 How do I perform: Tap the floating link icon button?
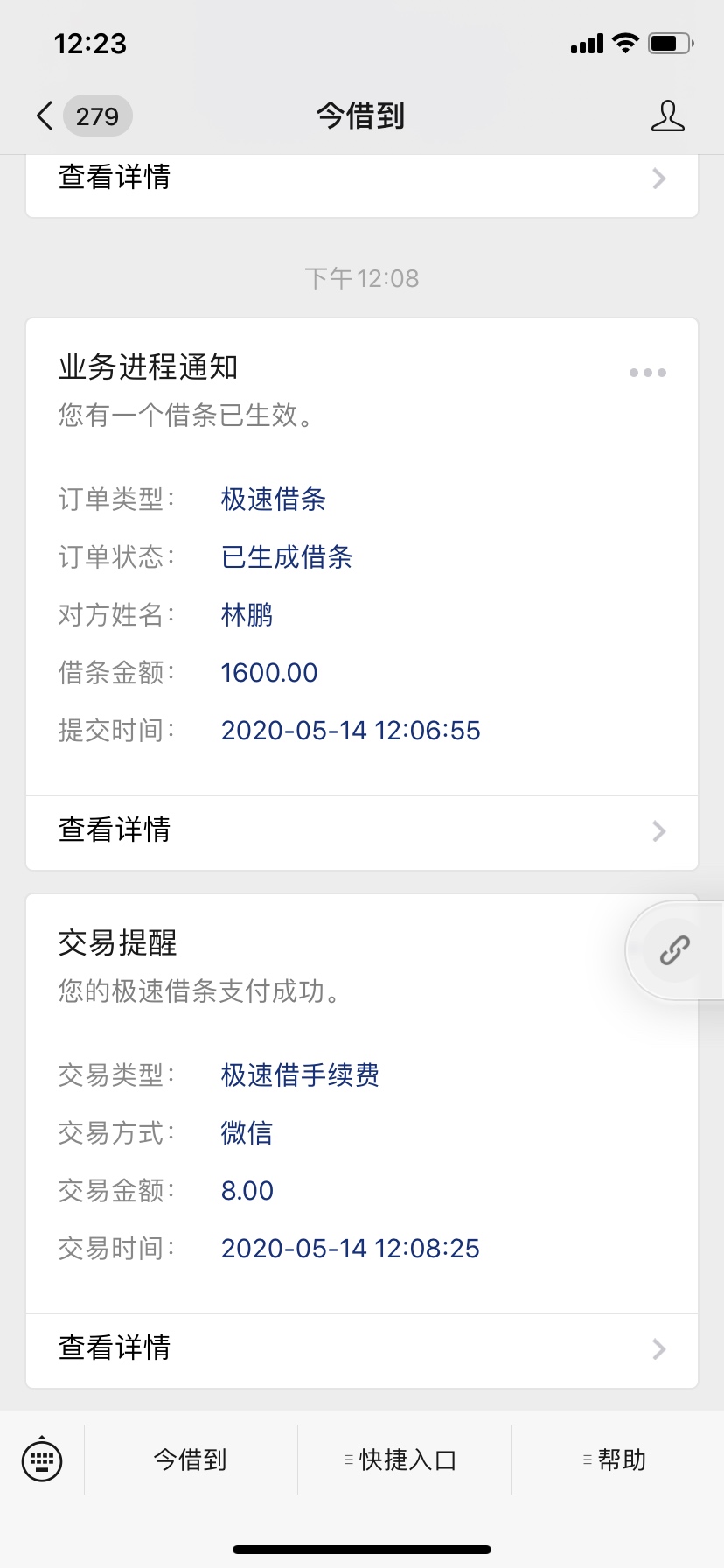(x=674, y=950)
